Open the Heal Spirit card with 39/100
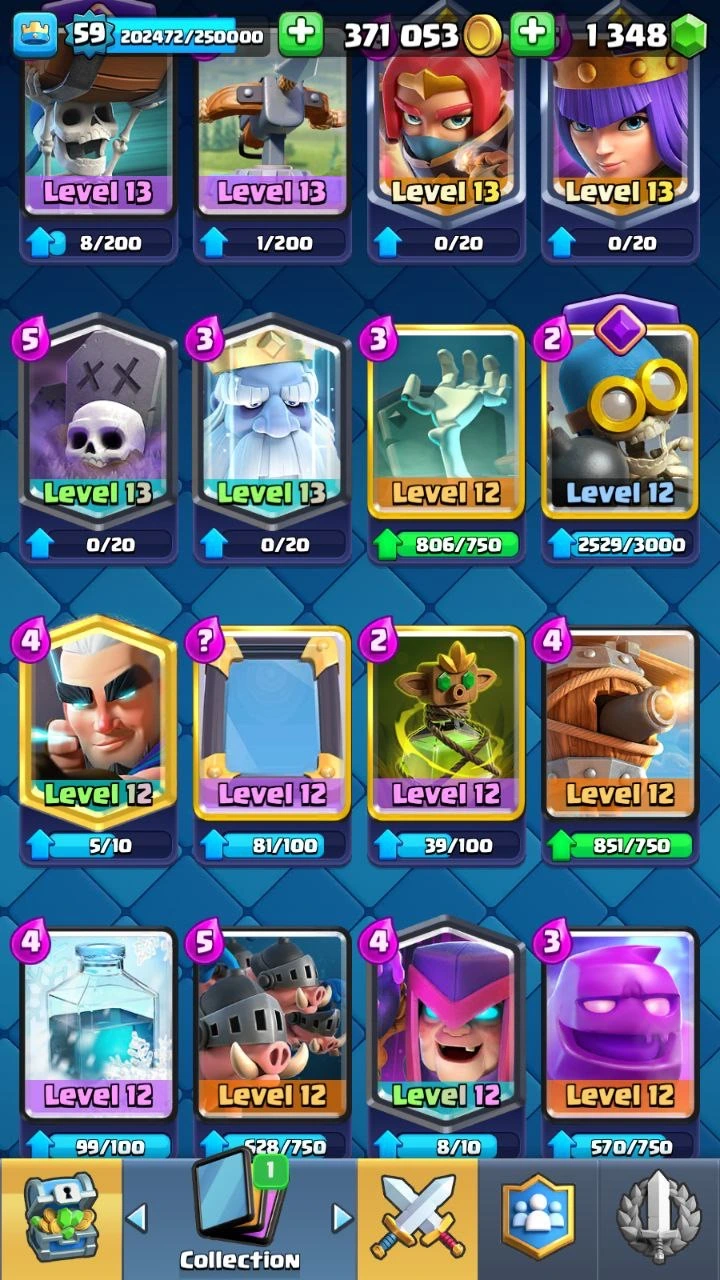Viewport: 720px width, 1280px height. point(445,722)
